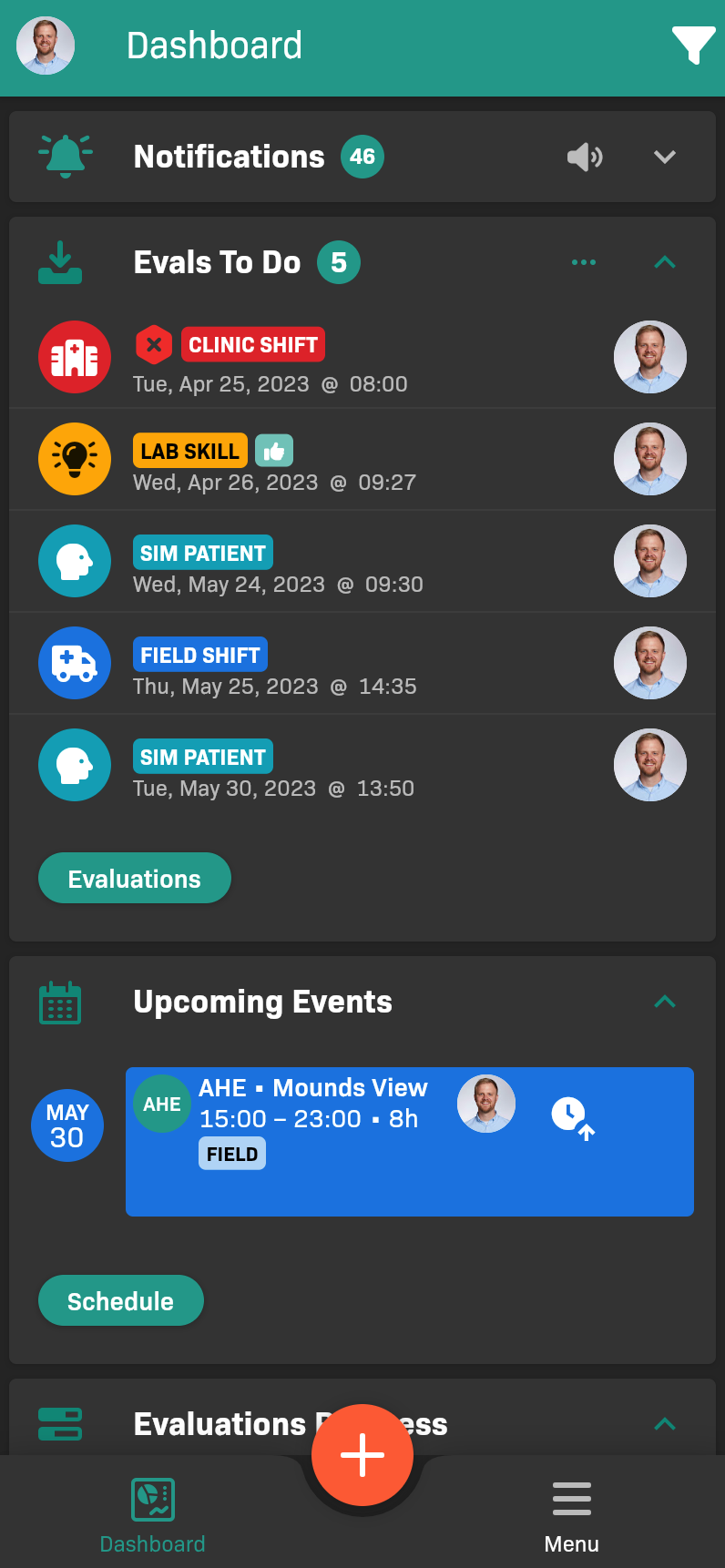The image size is (725, 1568).
Task: Open the Sim Patient eval from May 30
Action: click(x=362, y=766)
